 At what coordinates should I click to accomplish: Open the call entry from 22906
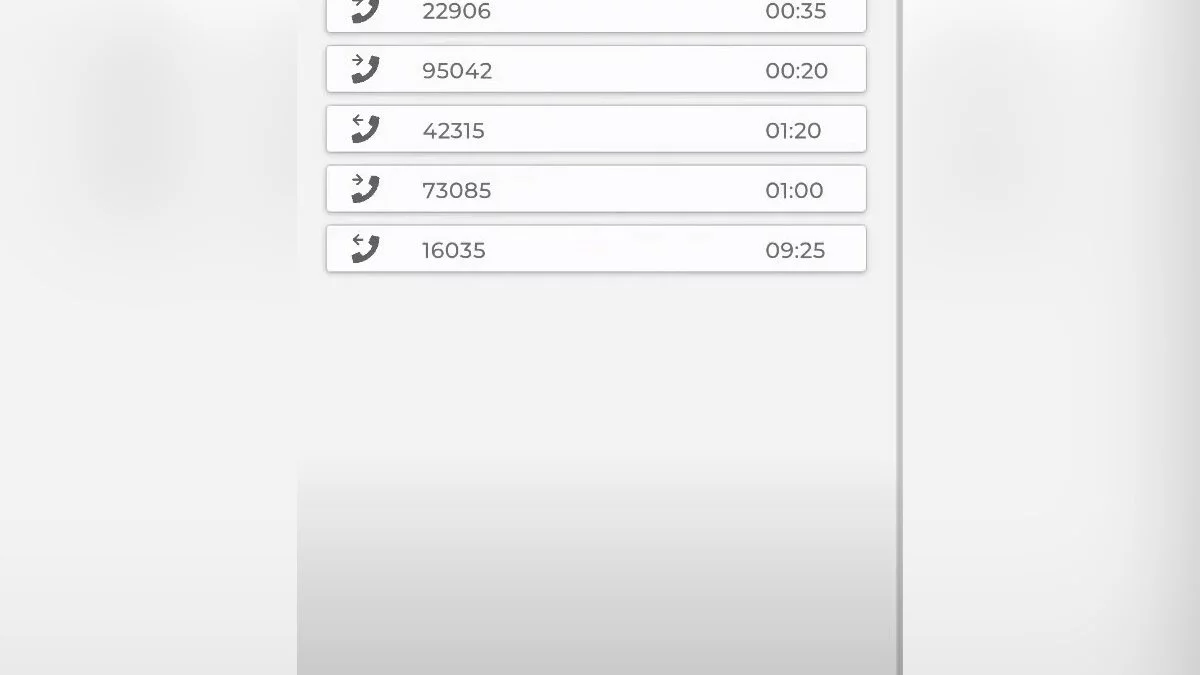[x=596, y=14]
